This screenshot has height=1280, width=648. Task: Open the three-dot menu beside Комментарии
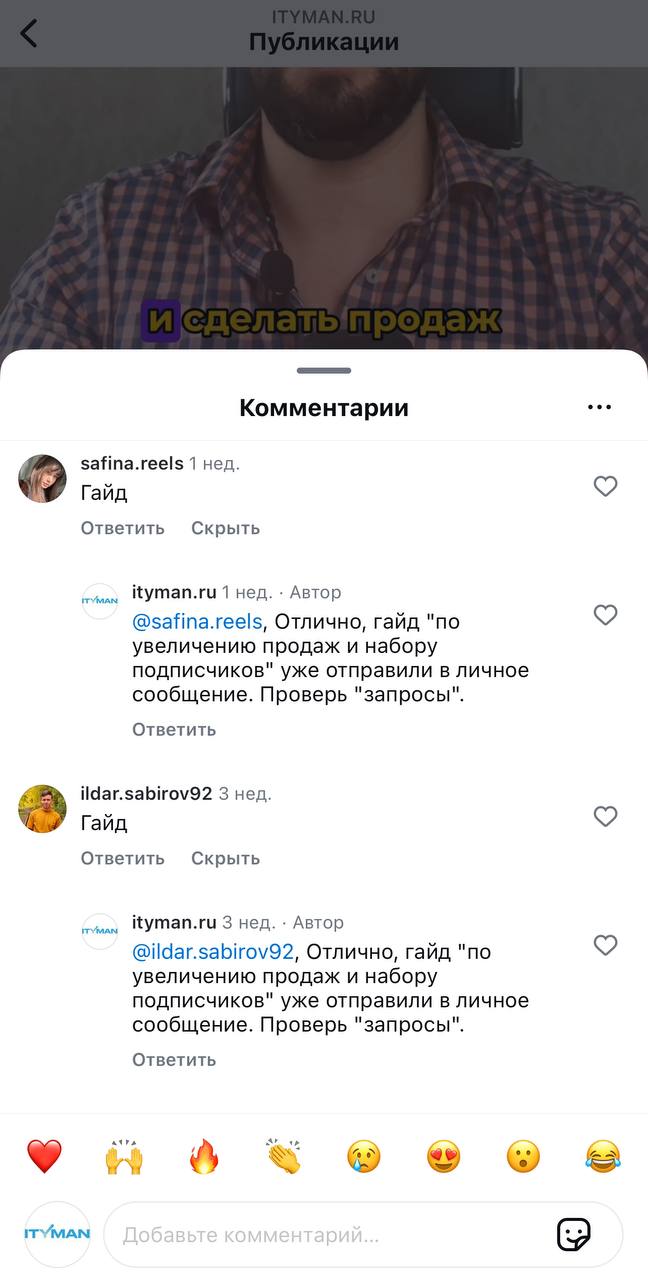point(599,407)
